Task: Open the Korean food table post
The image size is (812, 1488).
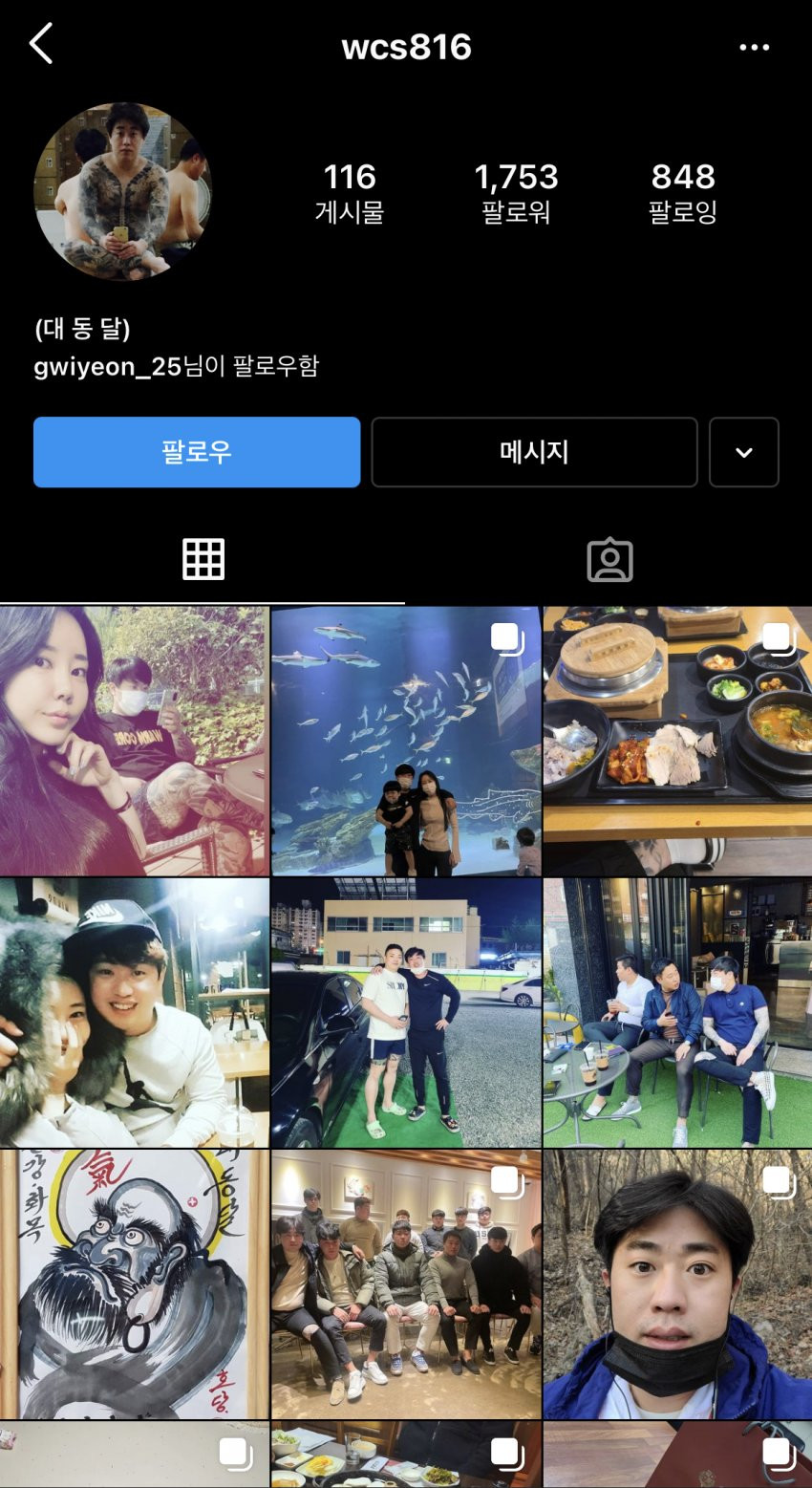Action: point(677,741)
